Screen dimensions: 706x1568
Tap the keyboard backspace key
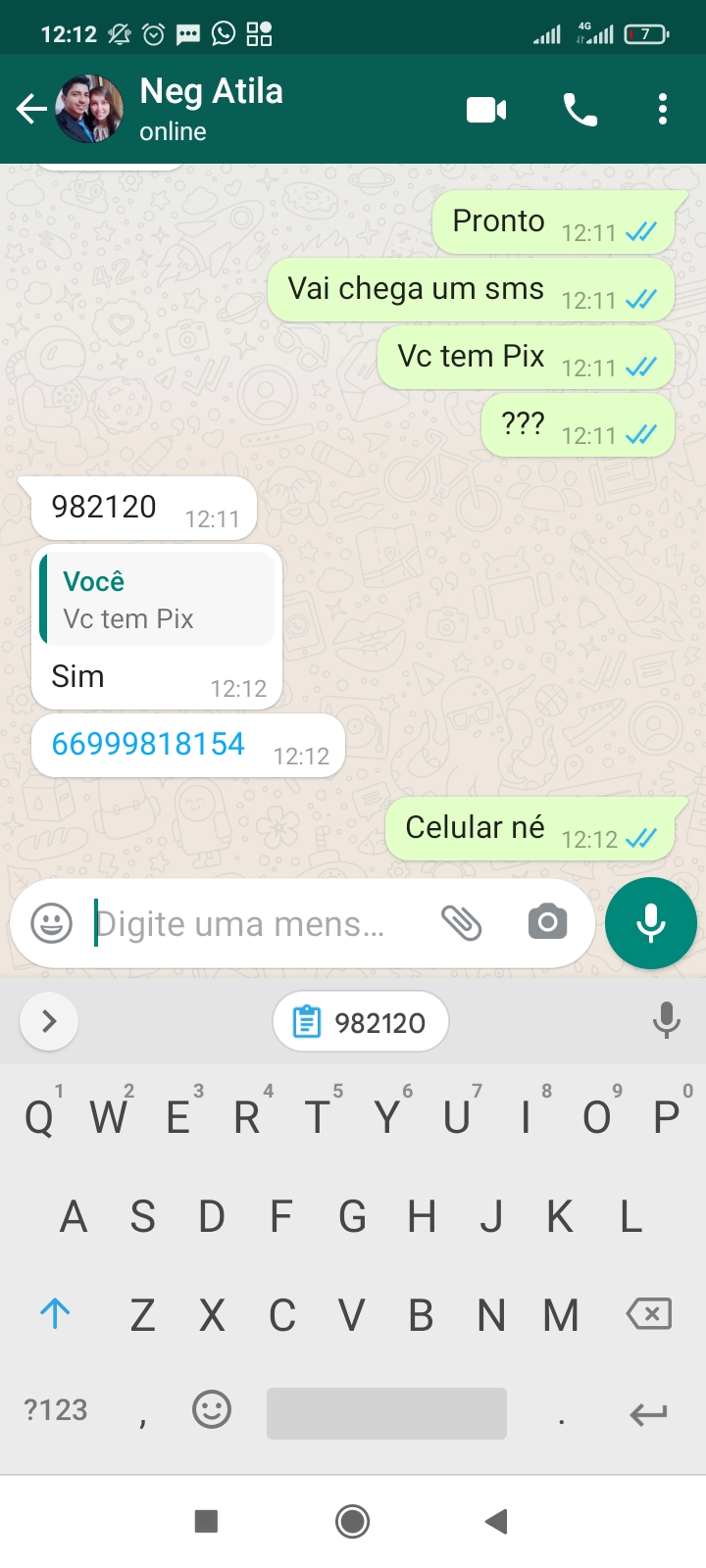click(x=649, y=1313)
